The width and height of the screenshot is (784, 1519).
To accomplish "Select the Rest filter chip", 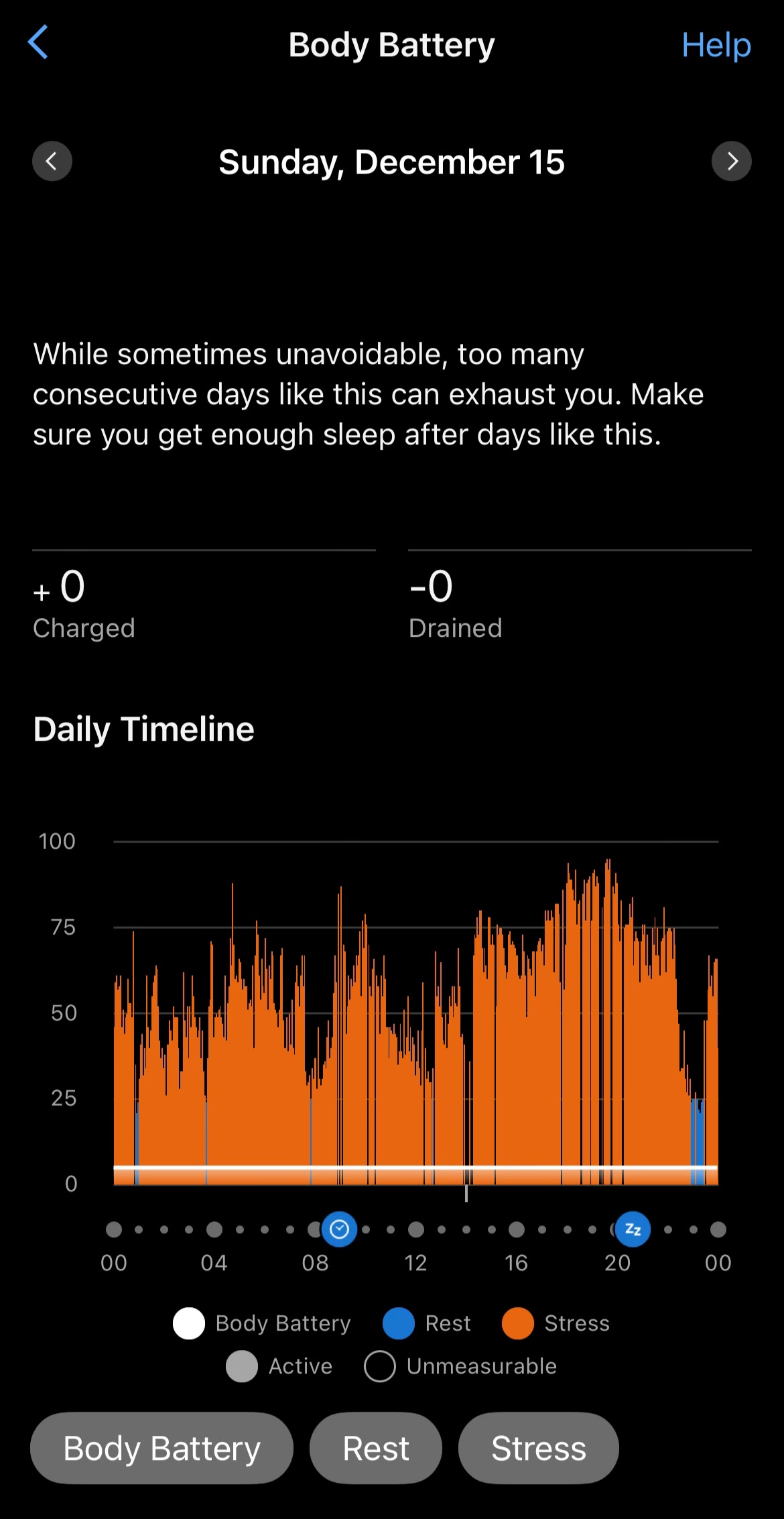I will point(376,1448).
